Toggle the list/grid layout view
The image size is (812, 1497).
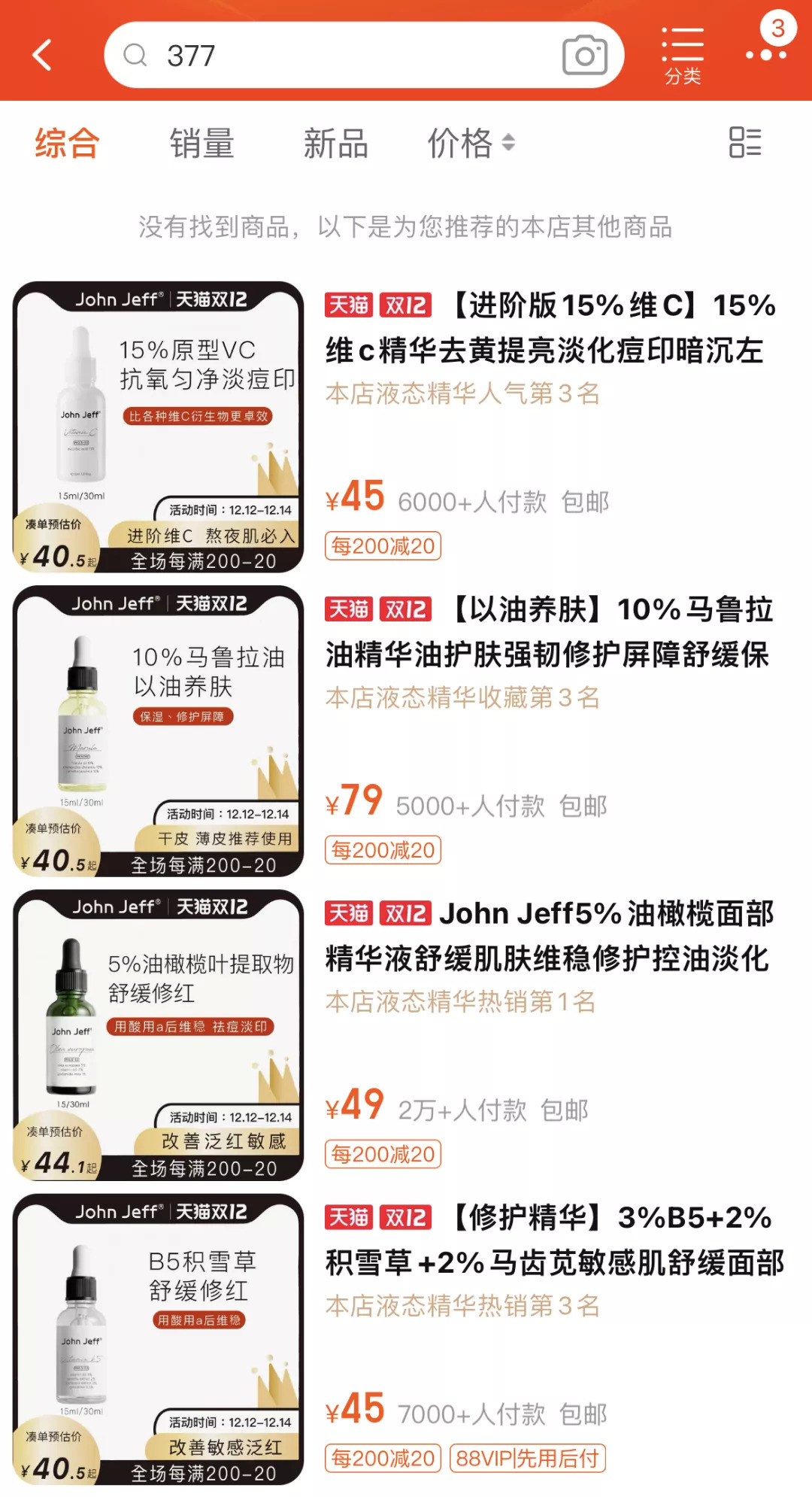click(x=745, y=142)
